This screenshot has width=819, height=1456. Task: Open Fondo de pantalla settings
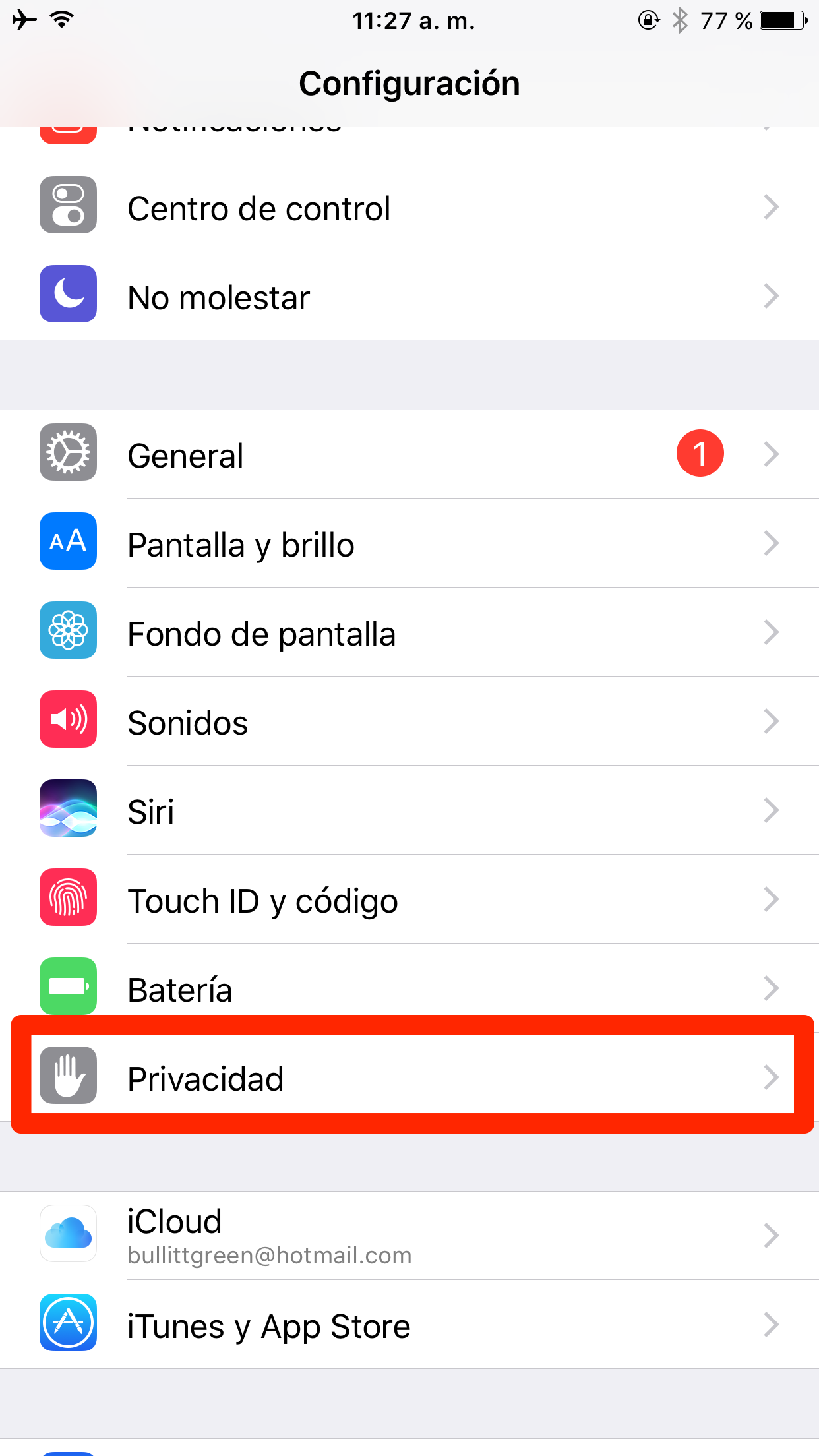click(x=409, y=634)
